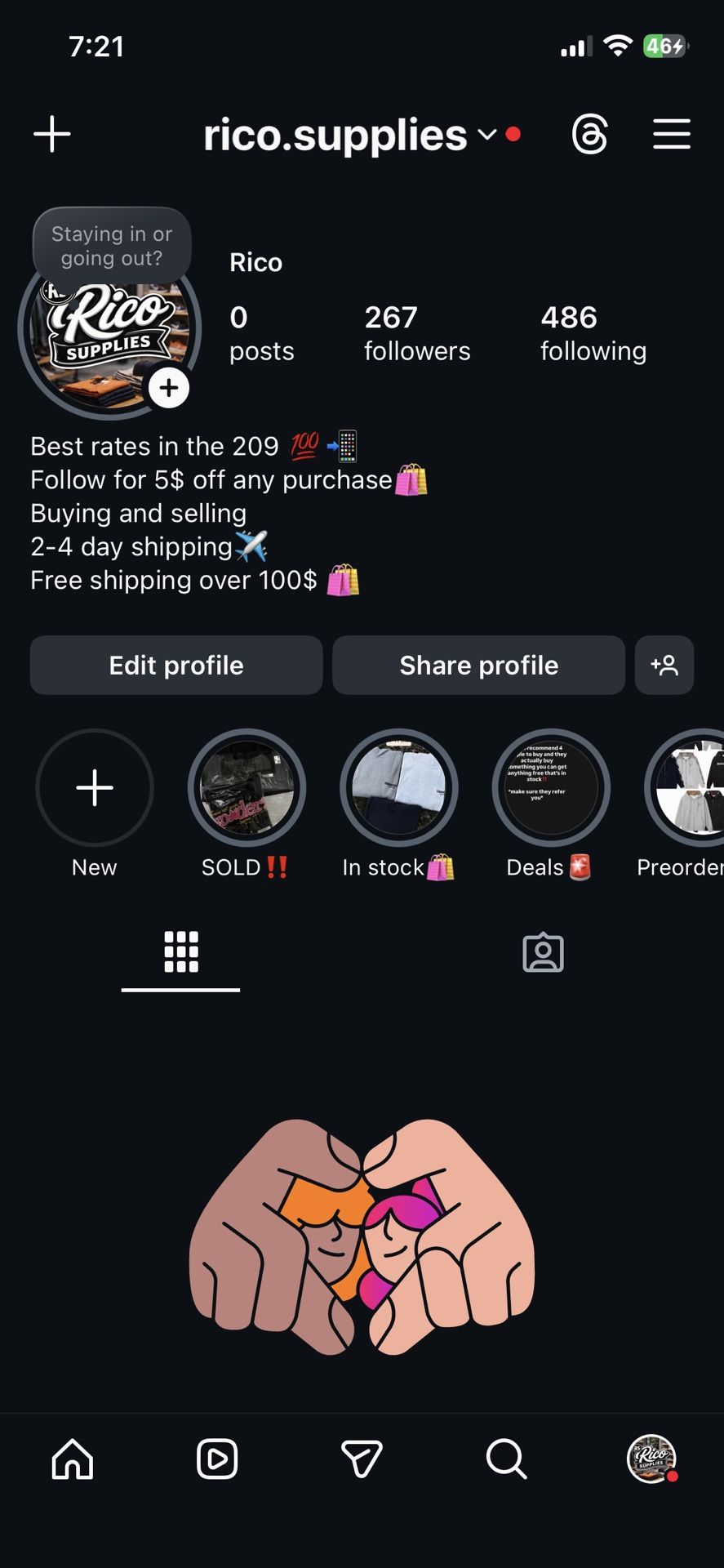Open the Deals highlight
This screenshot has height=1568, width=724.
(550, 788)
